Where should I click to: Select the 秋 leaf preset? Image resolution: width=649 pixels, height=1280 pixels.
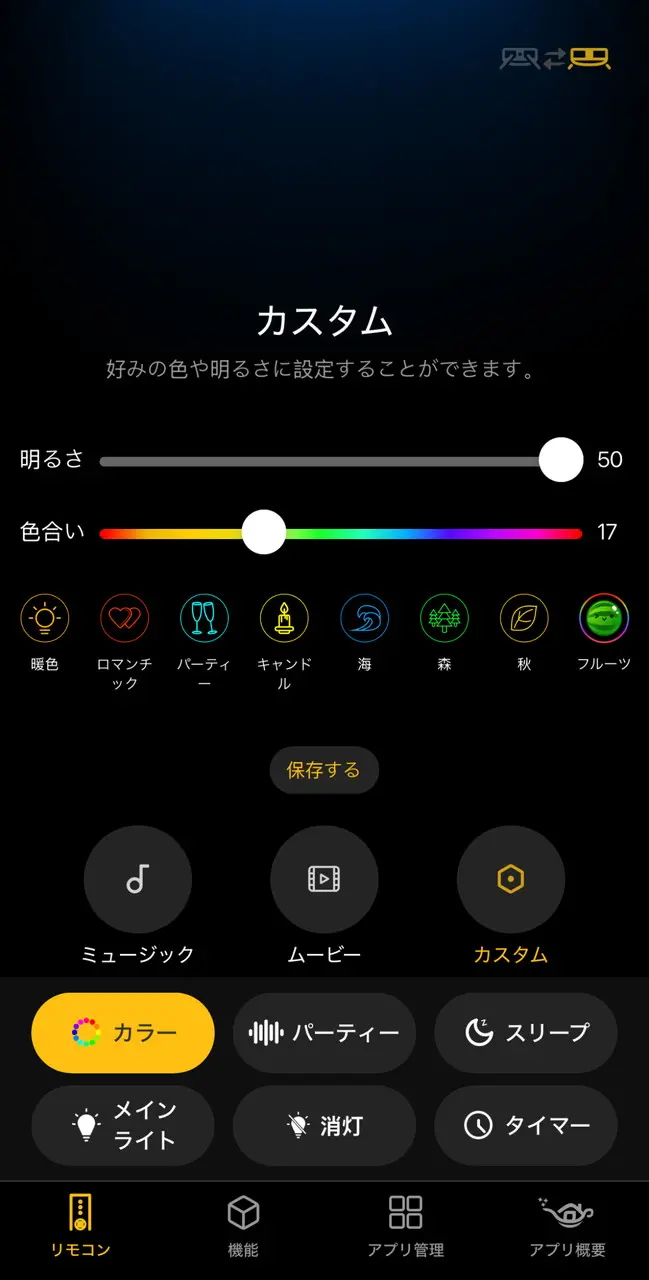[x=524, y=617]
